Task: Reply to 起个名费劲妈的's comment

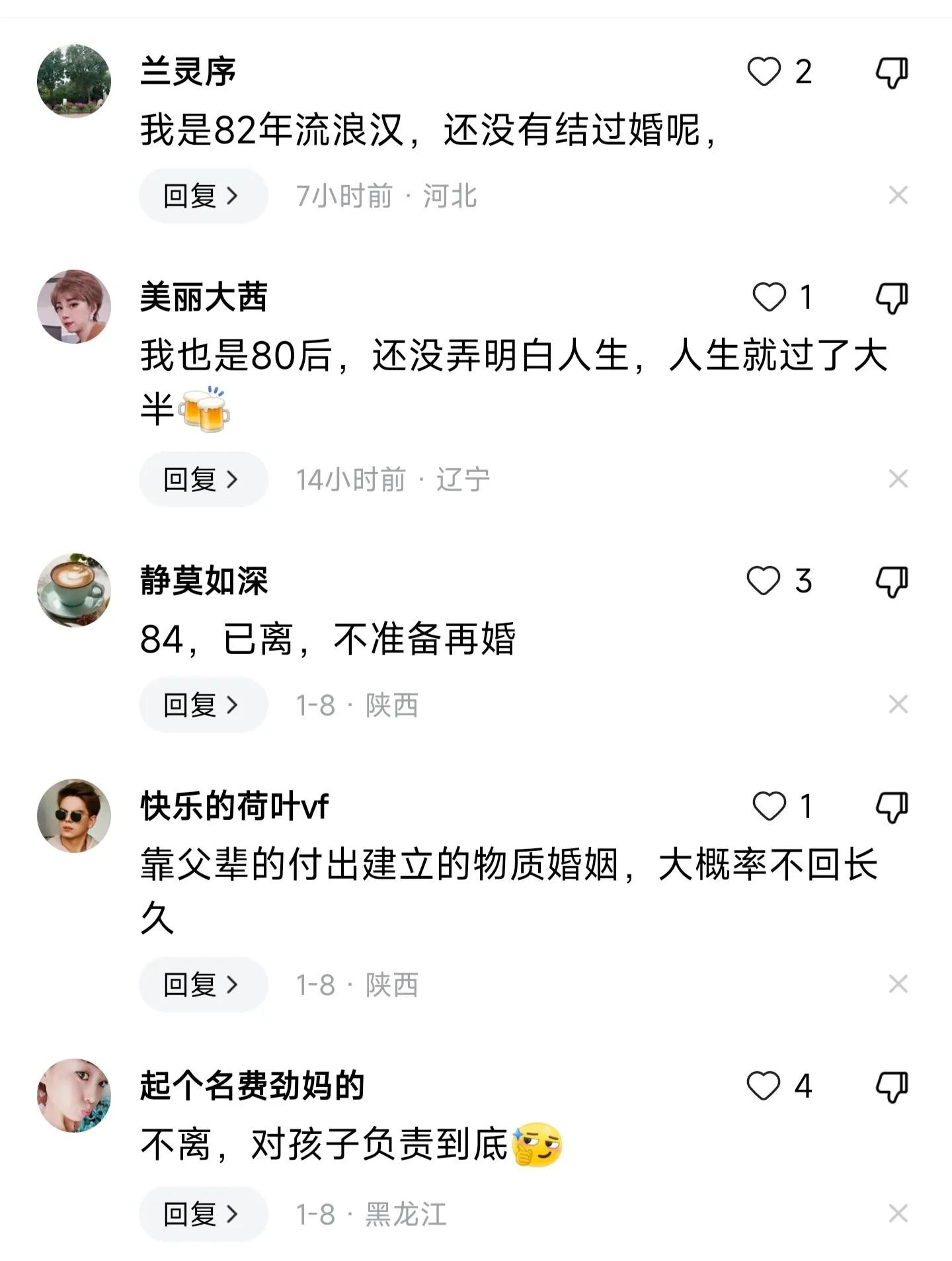Action: pyautogui.click(x=202, y=1214)
